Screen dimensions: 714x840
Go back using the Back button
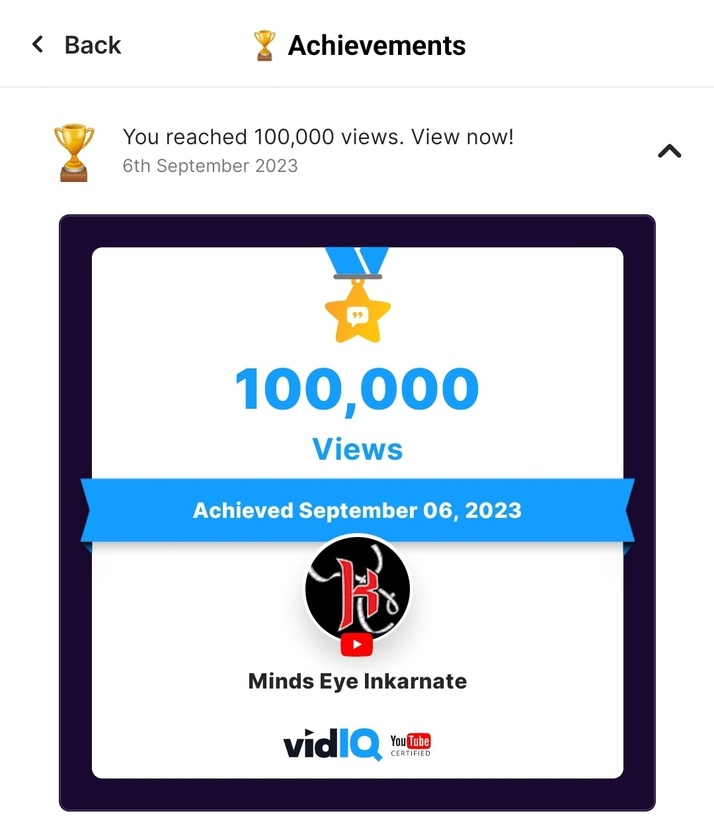76,45
